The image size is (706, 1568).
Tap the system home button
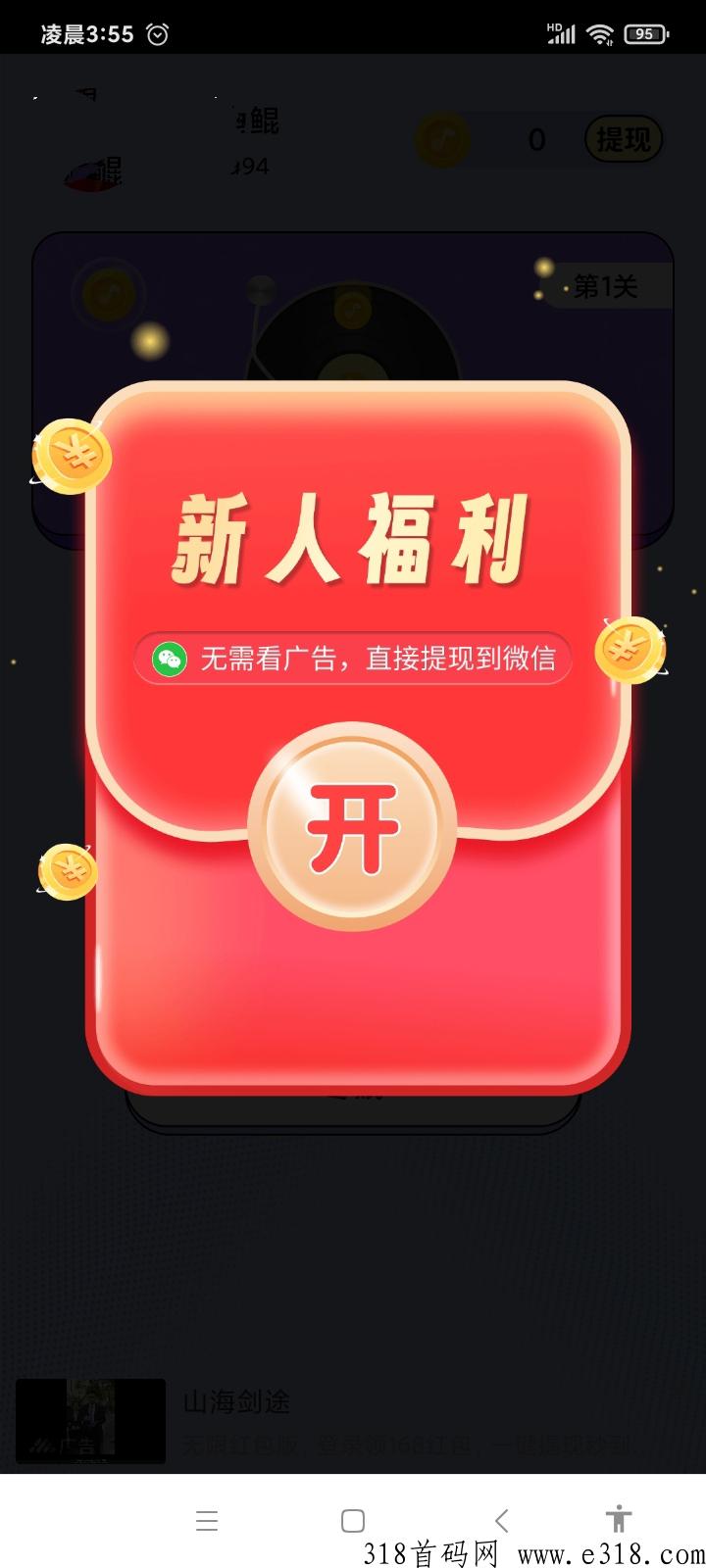[353, 1520]
